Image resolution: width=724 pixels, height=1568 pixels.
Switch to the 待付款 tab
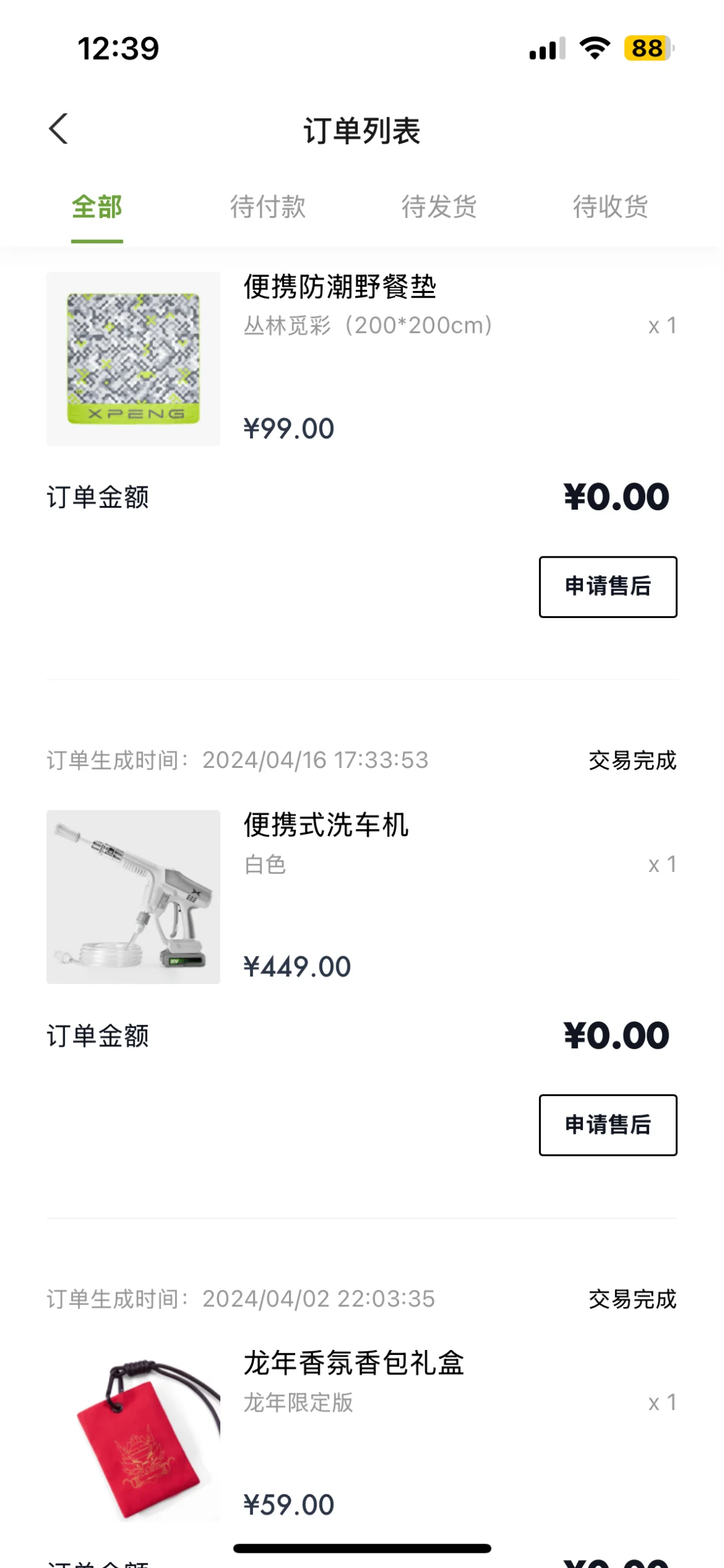click(268, 207)
